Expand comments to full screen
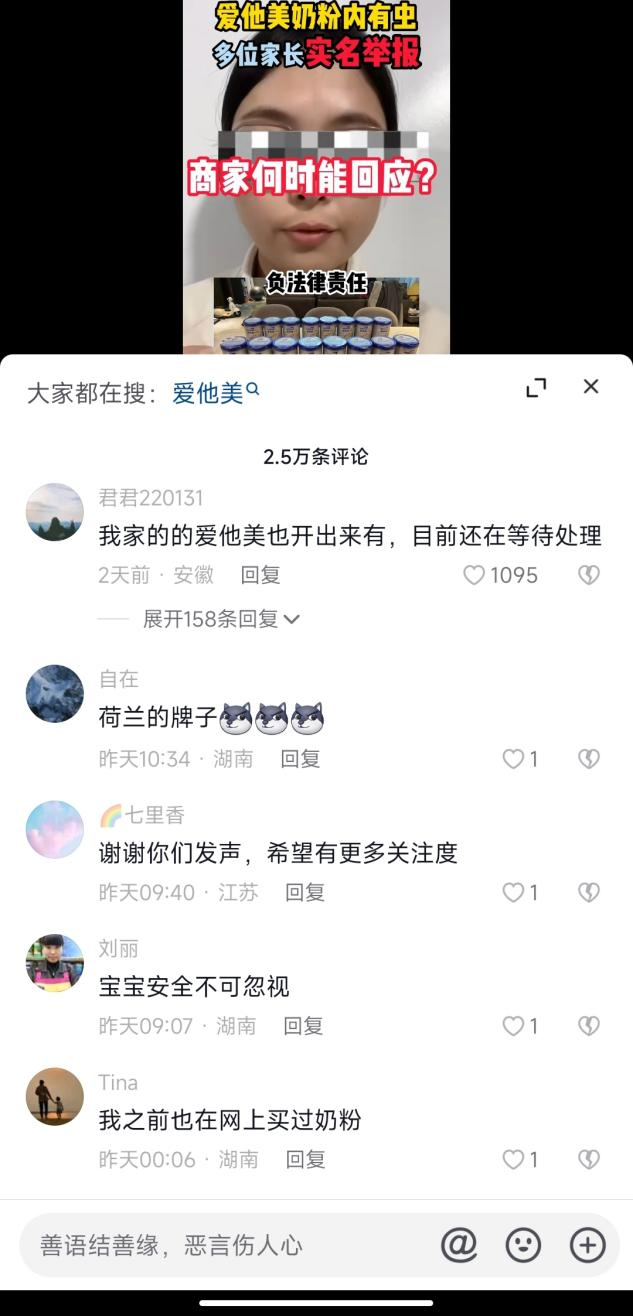The image size is (633, 1316). [x=536, y=388]
